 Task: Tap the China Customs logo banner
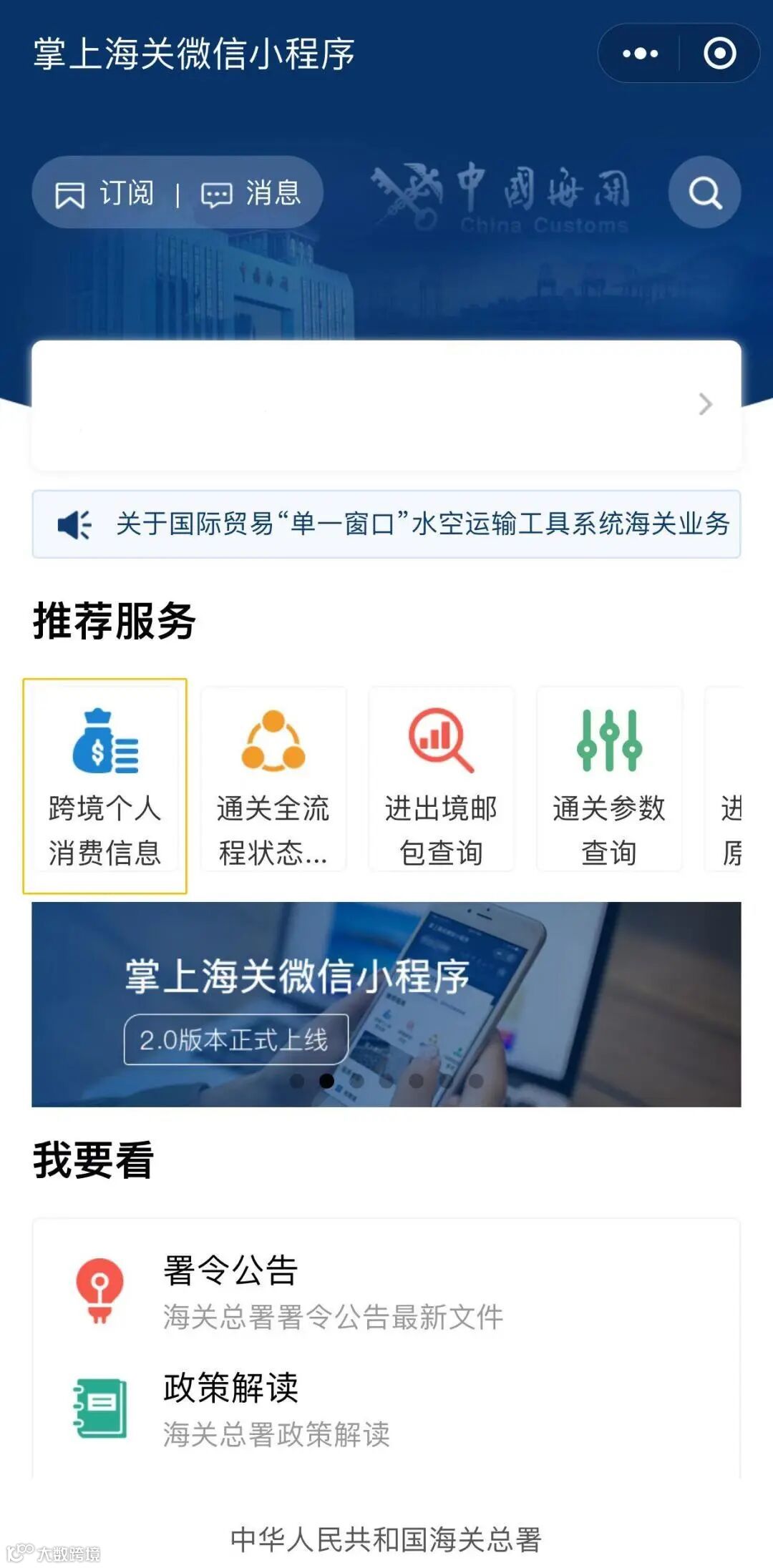(x=501, y=193)
